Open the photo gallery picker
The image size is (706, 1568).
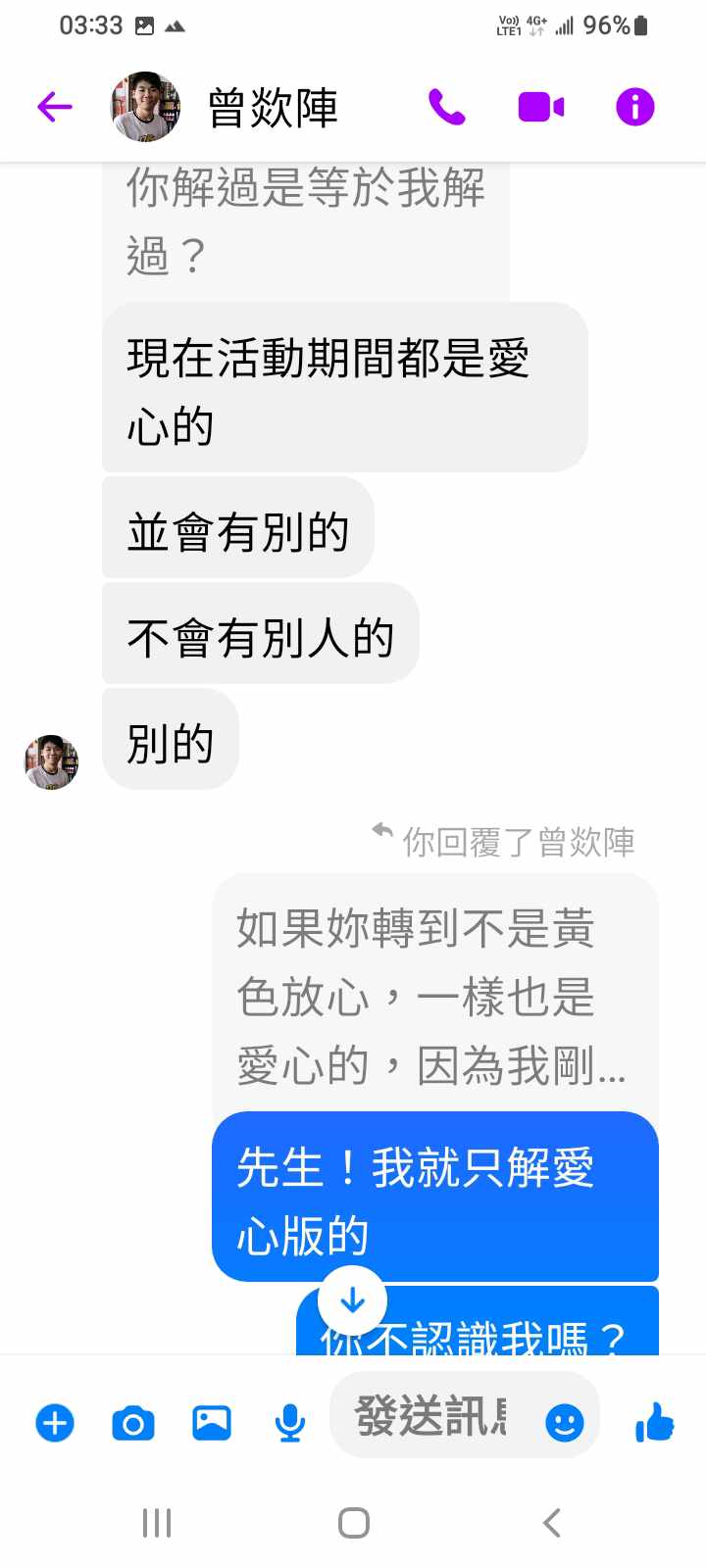point(212,1422)
